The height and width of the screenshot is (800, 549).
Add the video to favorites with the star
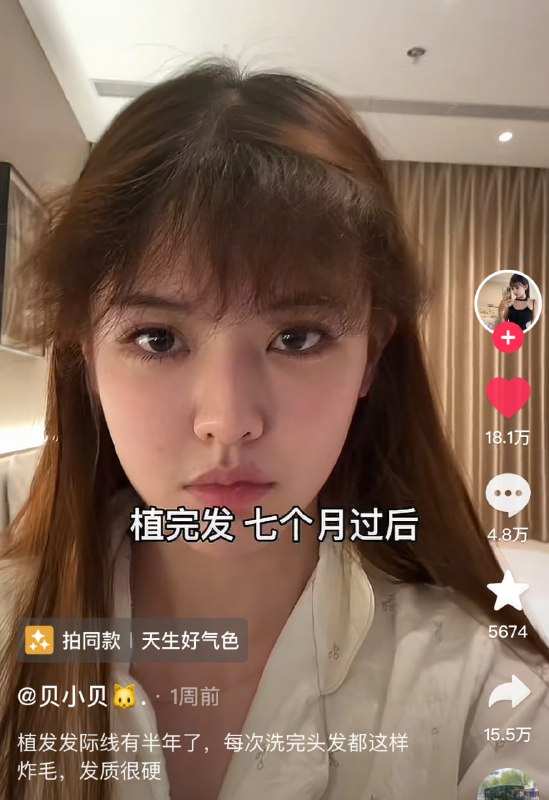coord(508,591)
